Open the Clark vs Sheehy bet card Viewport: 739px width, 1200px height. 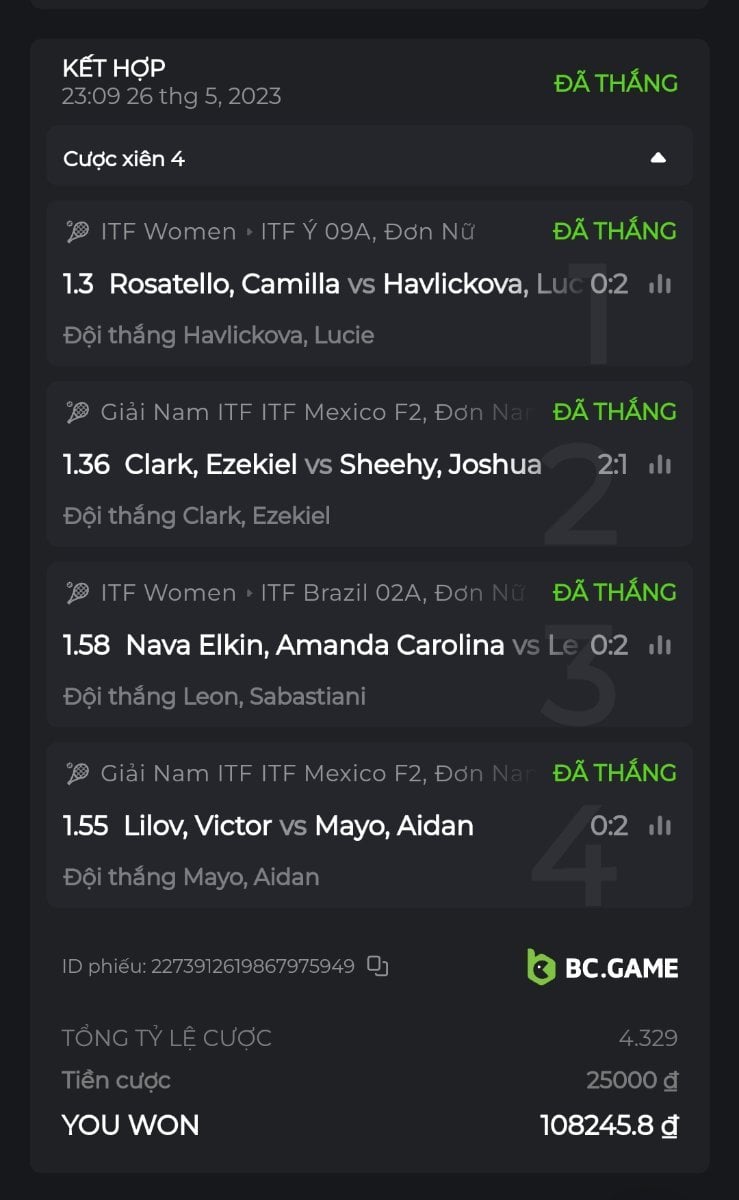tap(300, 465)
